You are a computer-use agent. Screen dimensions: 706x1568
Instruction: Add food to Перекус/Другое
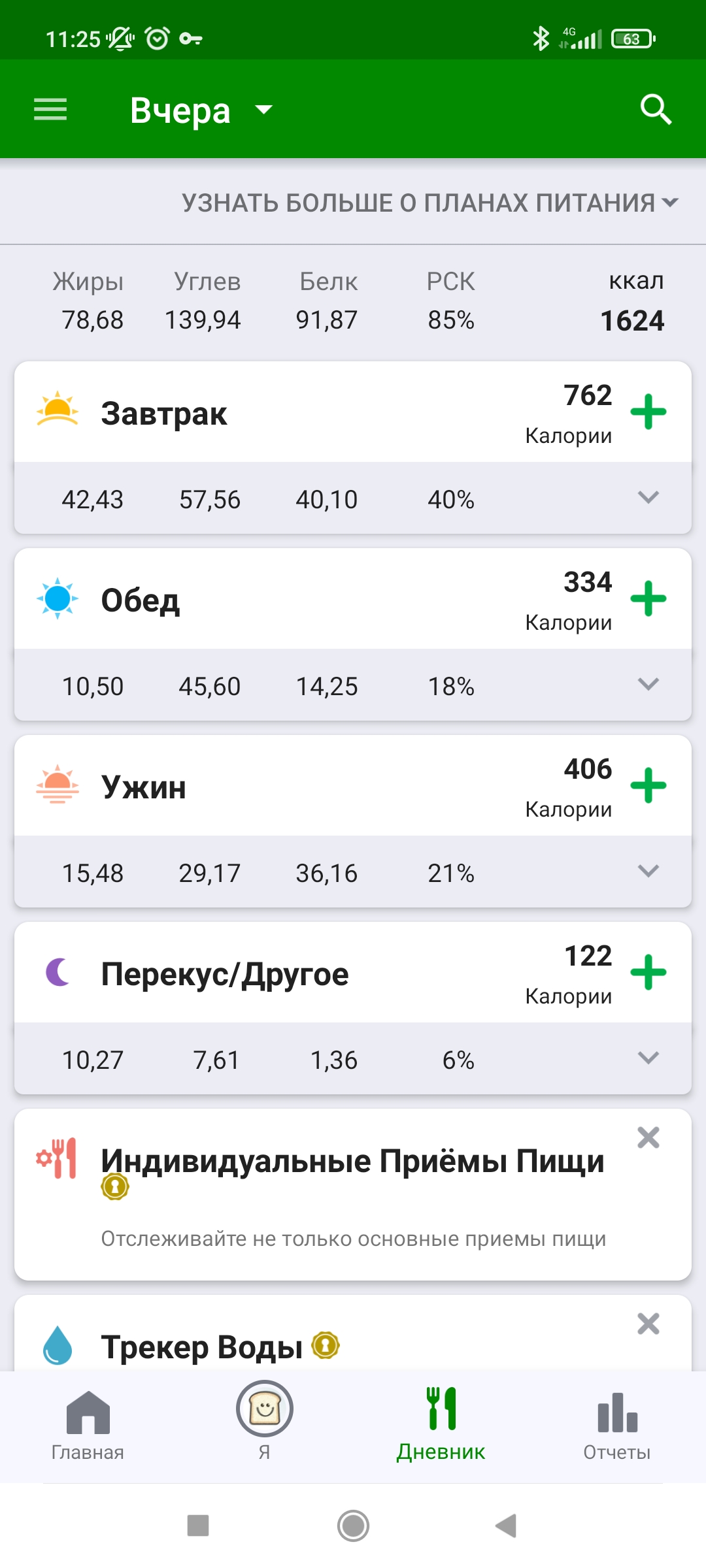click(648, 972)
